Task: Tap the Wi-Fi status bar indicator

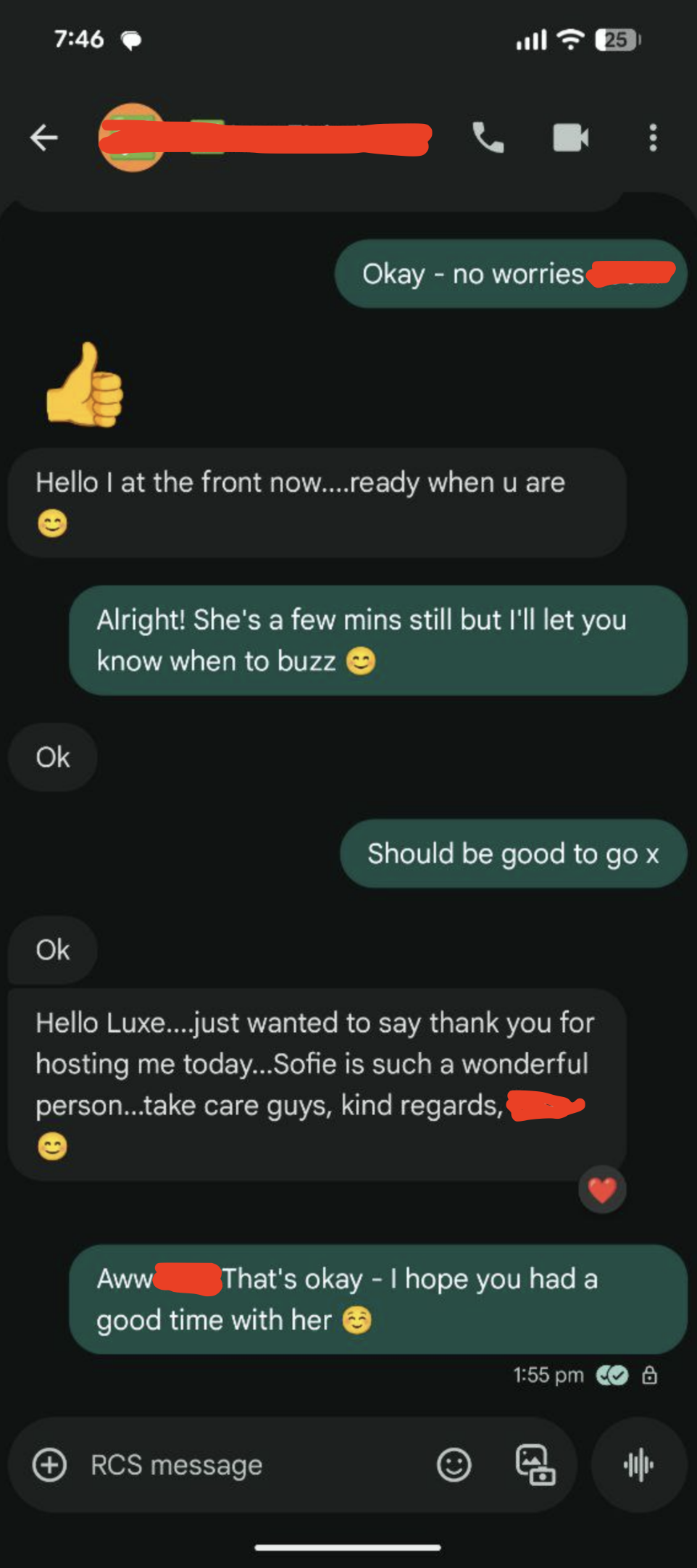Action: [x=569, y=39]
